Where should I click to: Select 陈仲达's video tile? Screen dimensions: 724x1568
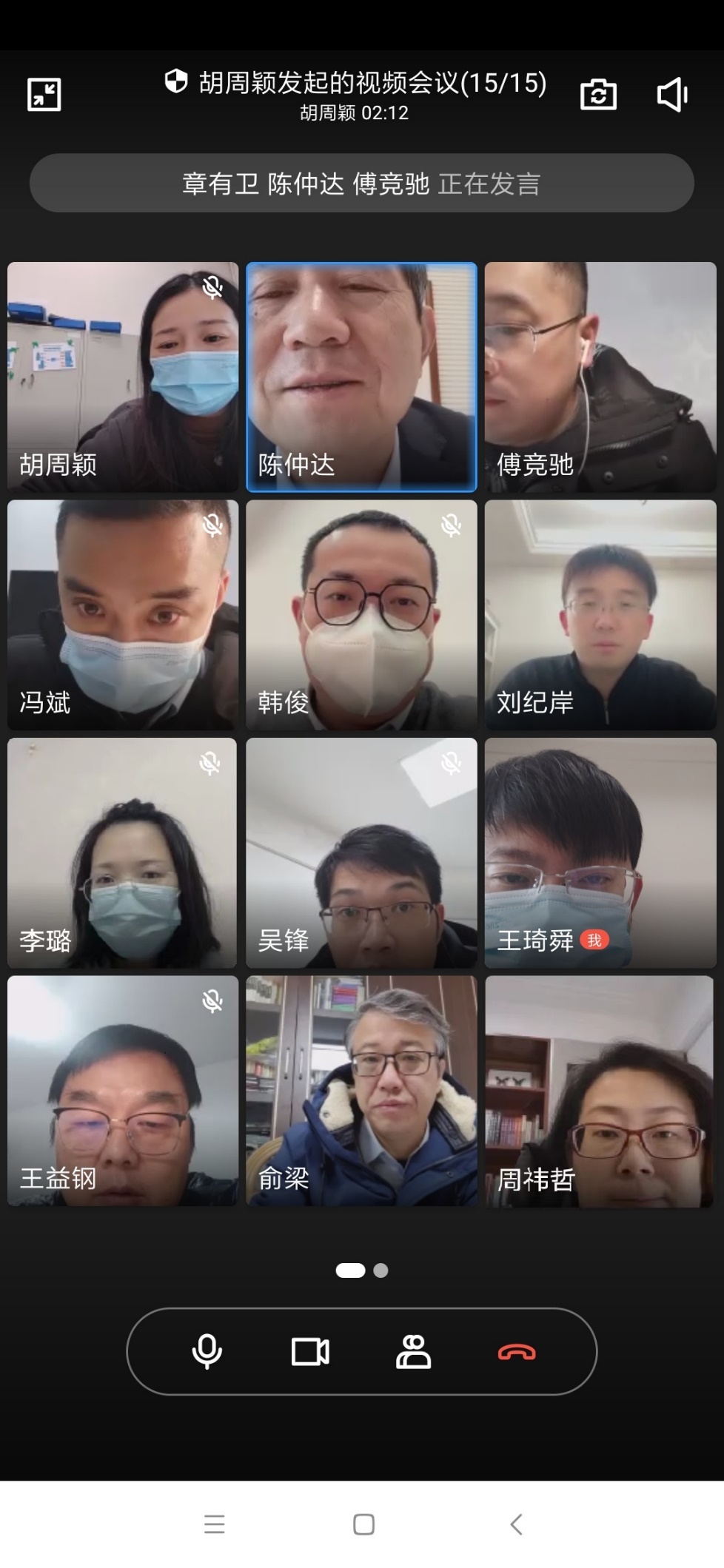pyautogui.click(x=361, y=377)
